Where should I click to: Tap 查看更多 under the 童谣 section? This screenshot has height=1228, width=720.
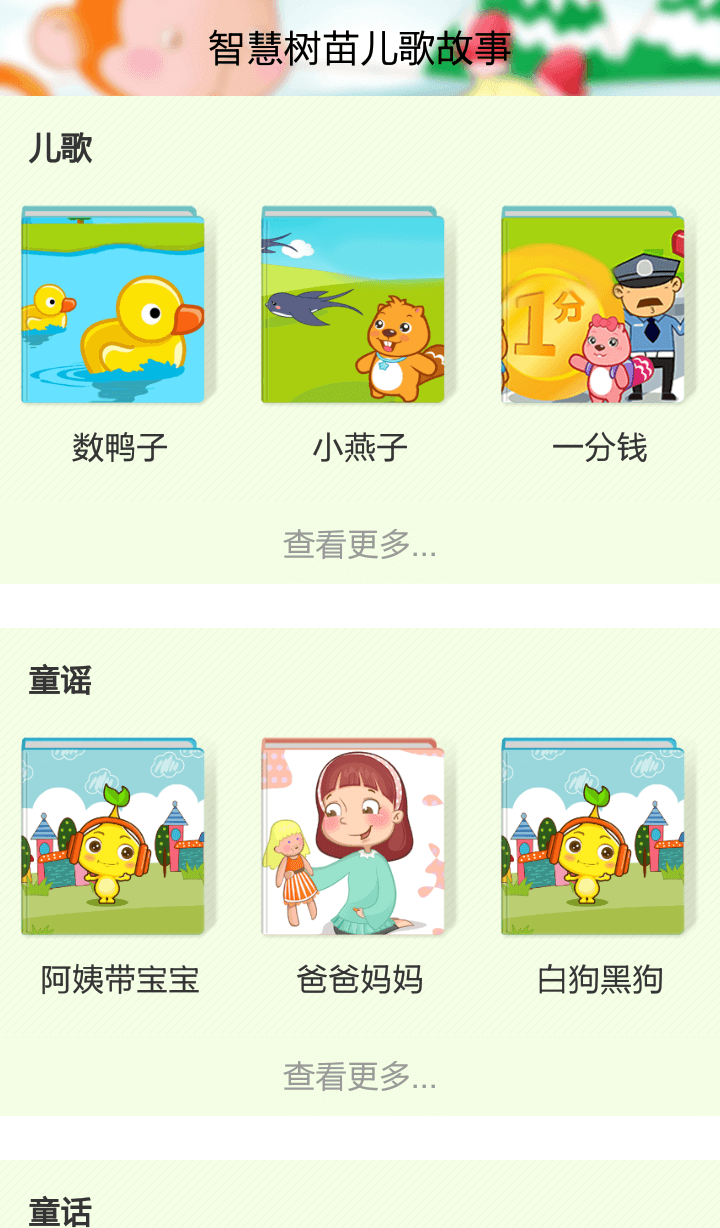pyautogui.click(x=360, y=1080)
